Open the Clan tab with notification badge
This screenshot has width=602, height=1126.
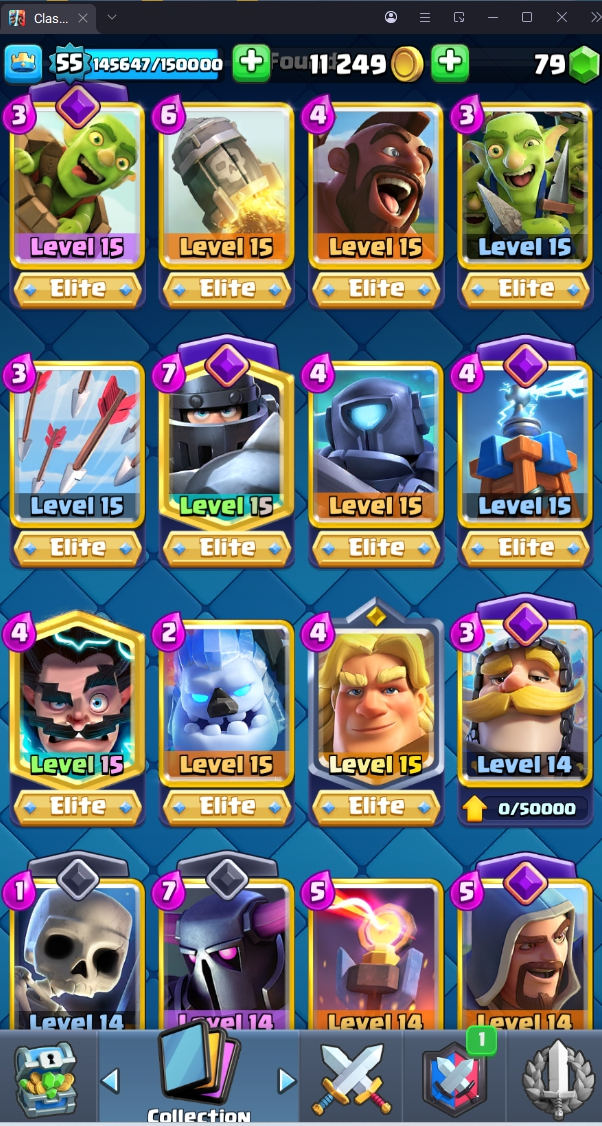[453, 1078]
